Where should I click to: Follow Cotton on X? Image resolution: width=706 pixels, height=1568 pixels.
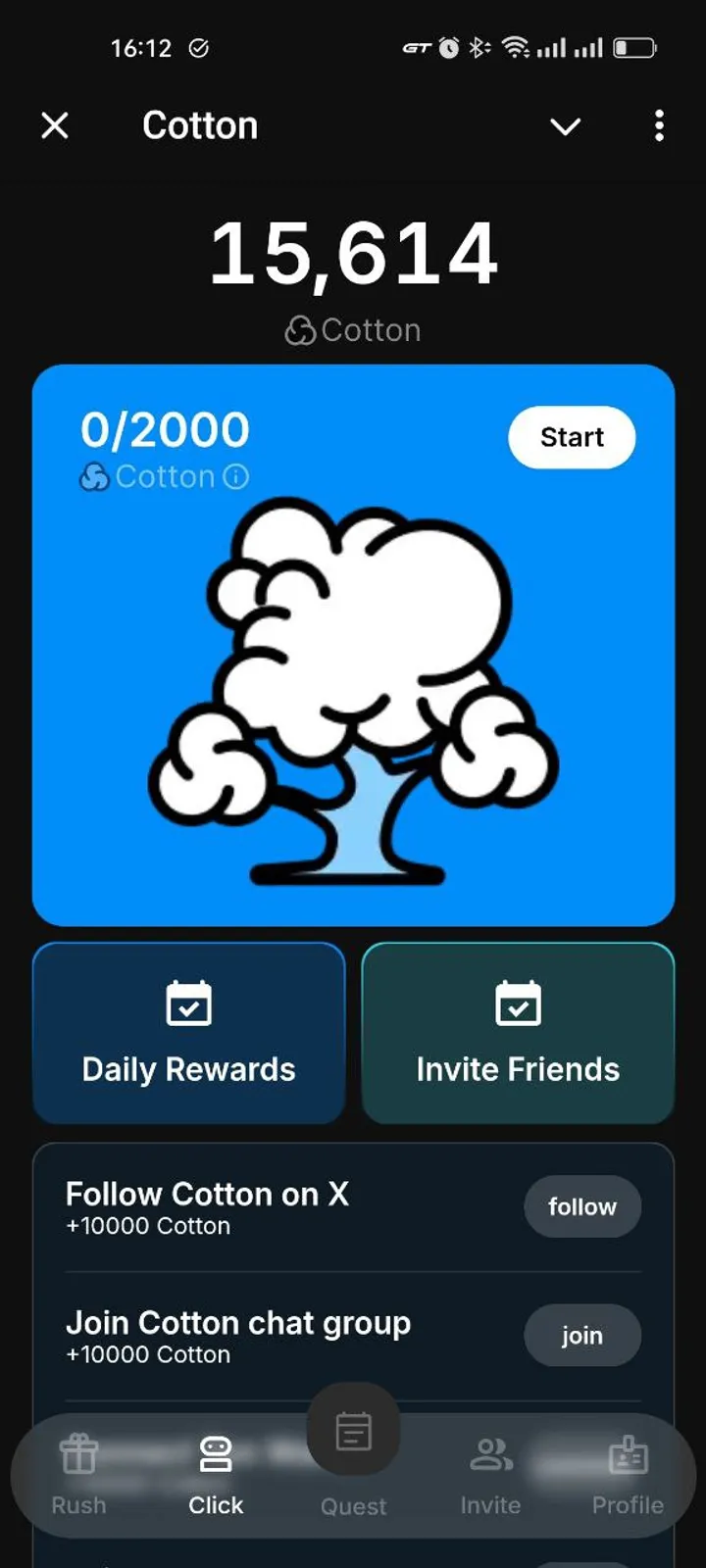pos(581,1206)
